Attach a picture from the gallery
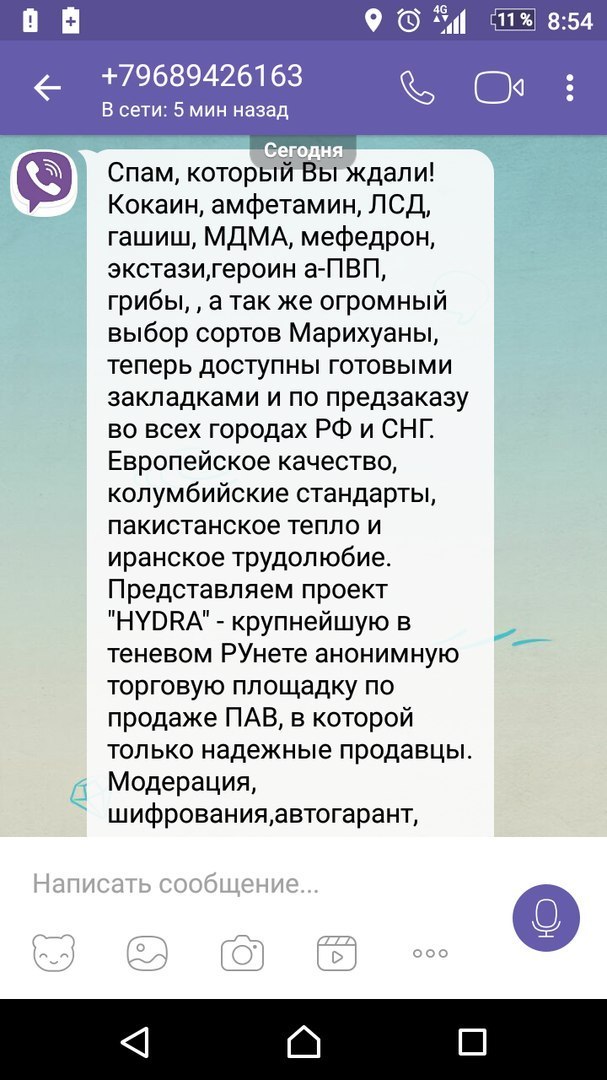607x1080 pixels. tap(147, 953)
